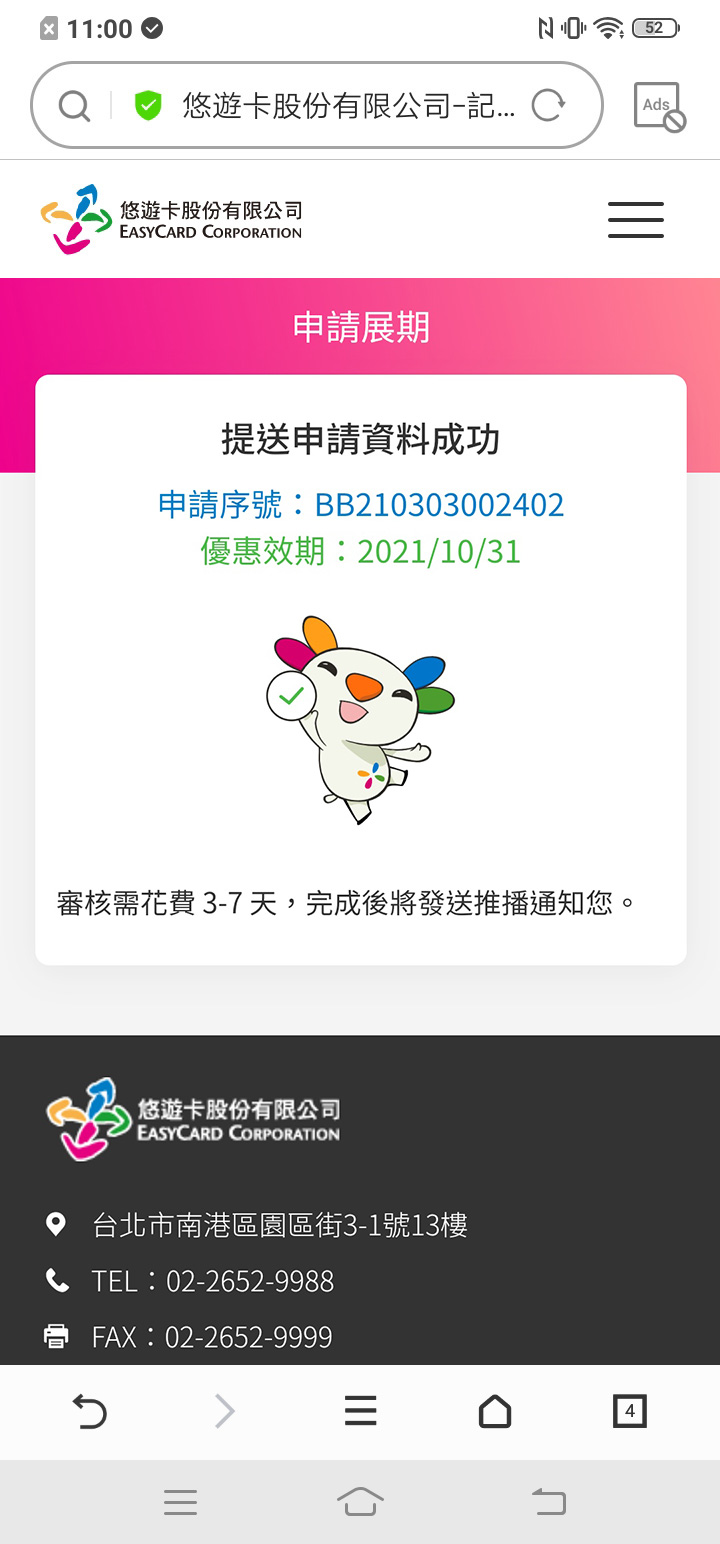Open the browser menu in bottom toolbar
Viewport: 720px width, 1544px height.
[360, 1411]
